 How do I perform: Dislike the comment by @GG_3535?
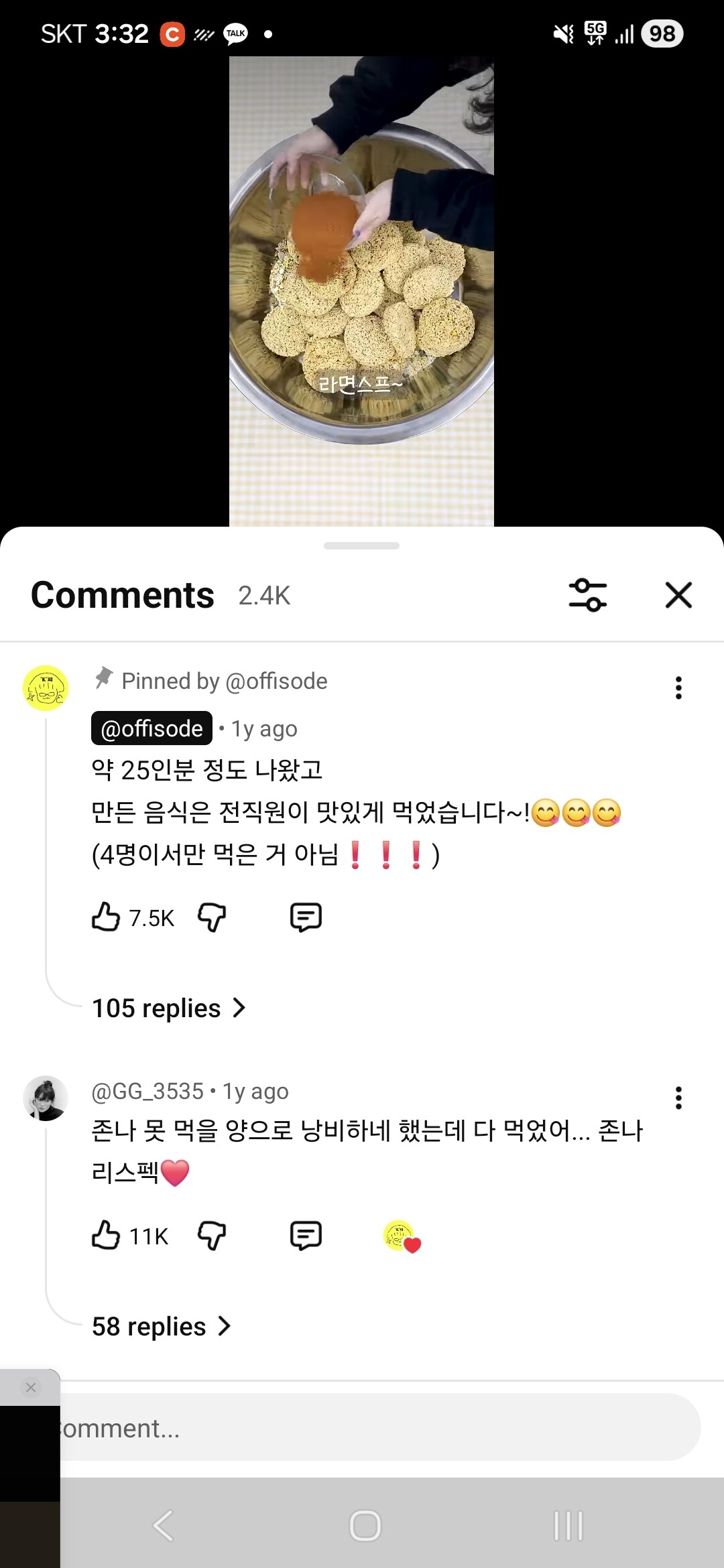point(212,1235)
